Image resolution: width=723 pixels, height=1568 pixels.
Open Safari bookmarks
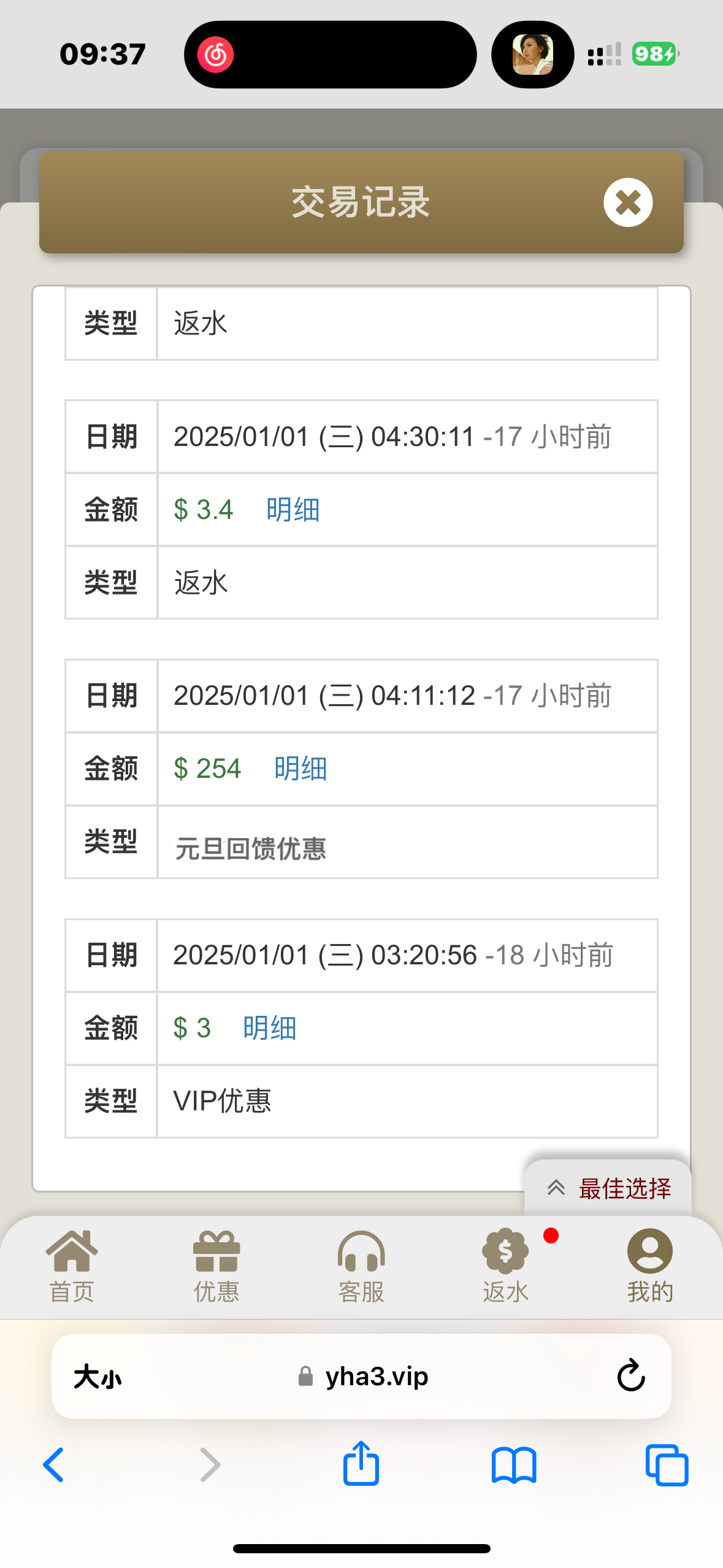point(514,1465)
